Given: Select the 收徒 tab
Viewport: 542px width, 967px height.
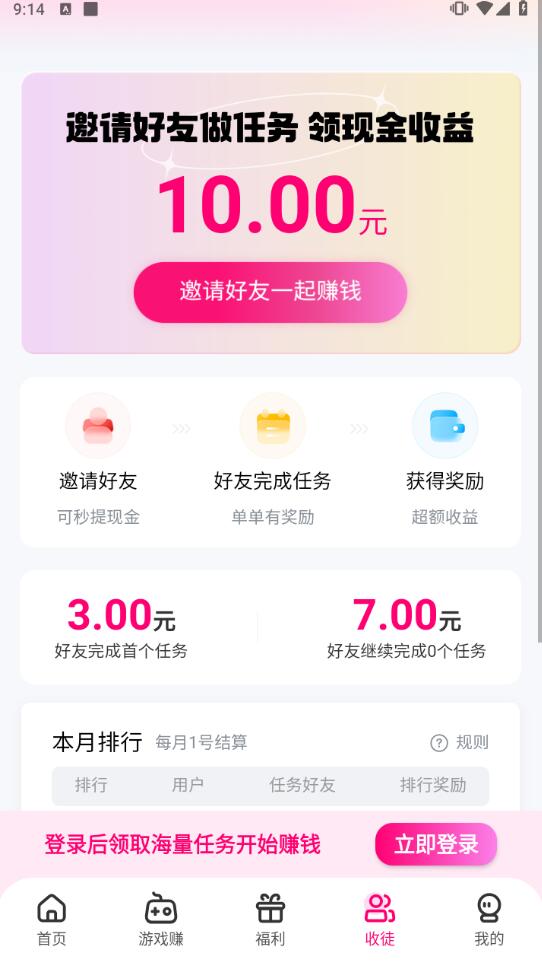Looking at the screenshot, I should coord(380,920).
